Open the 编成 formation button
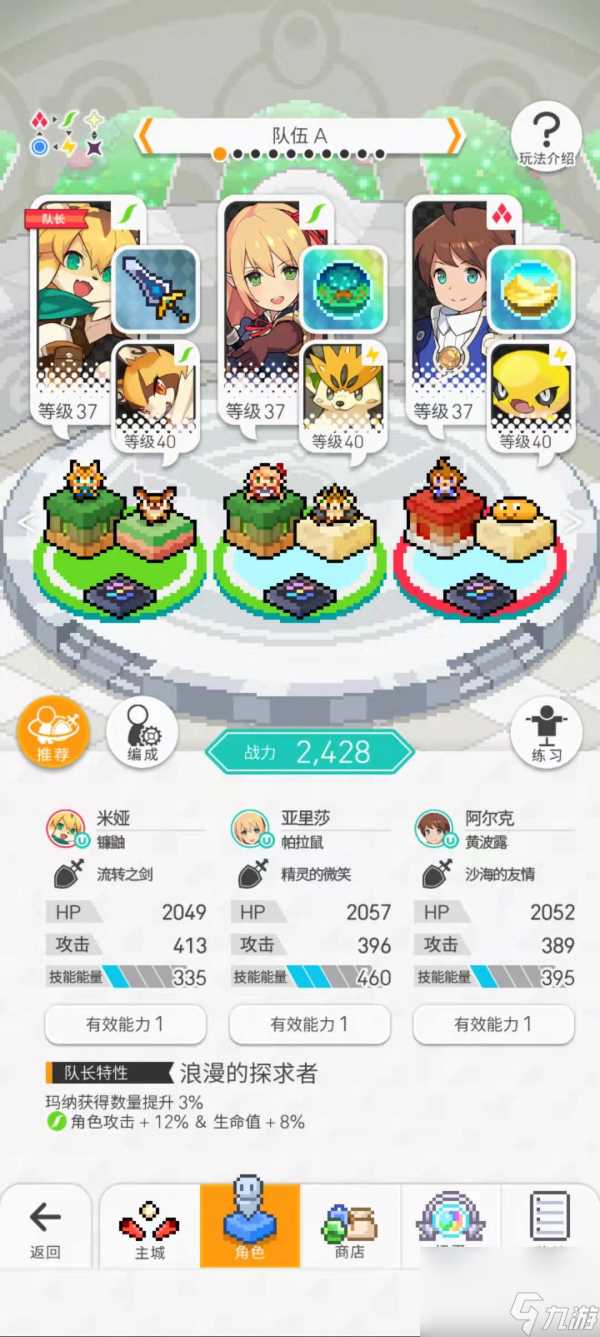 [x=142, y=733]
